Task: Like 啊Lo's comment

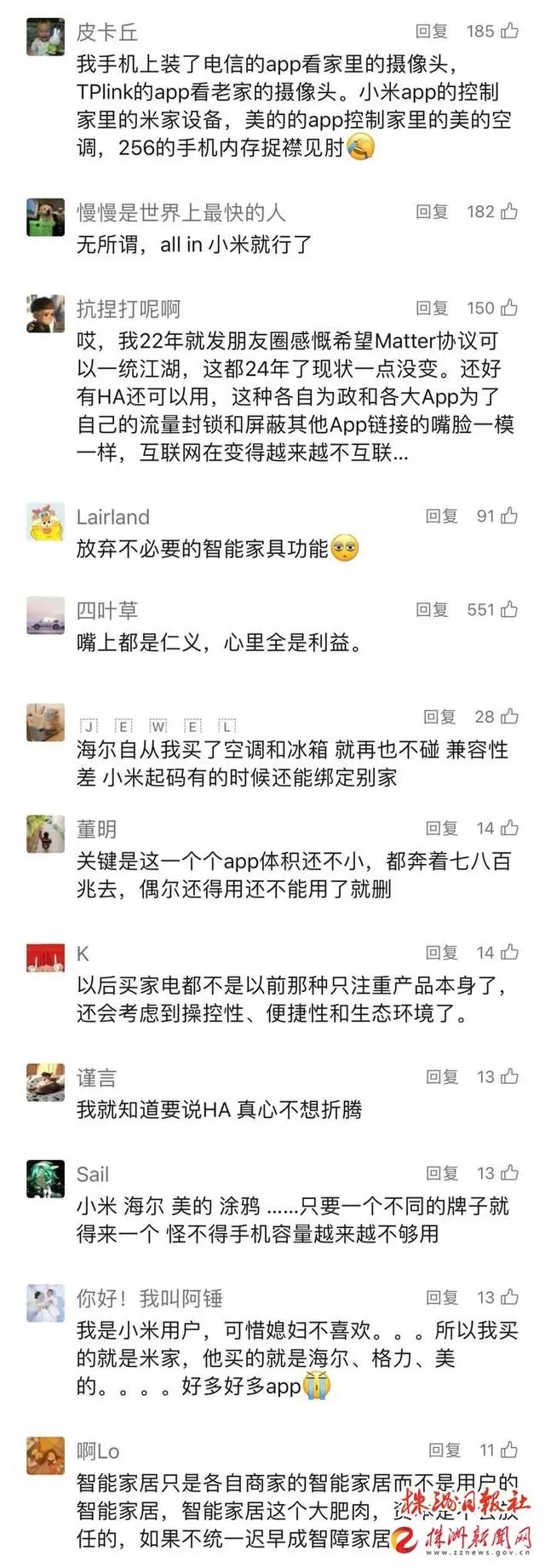Action: point(509,1450)
